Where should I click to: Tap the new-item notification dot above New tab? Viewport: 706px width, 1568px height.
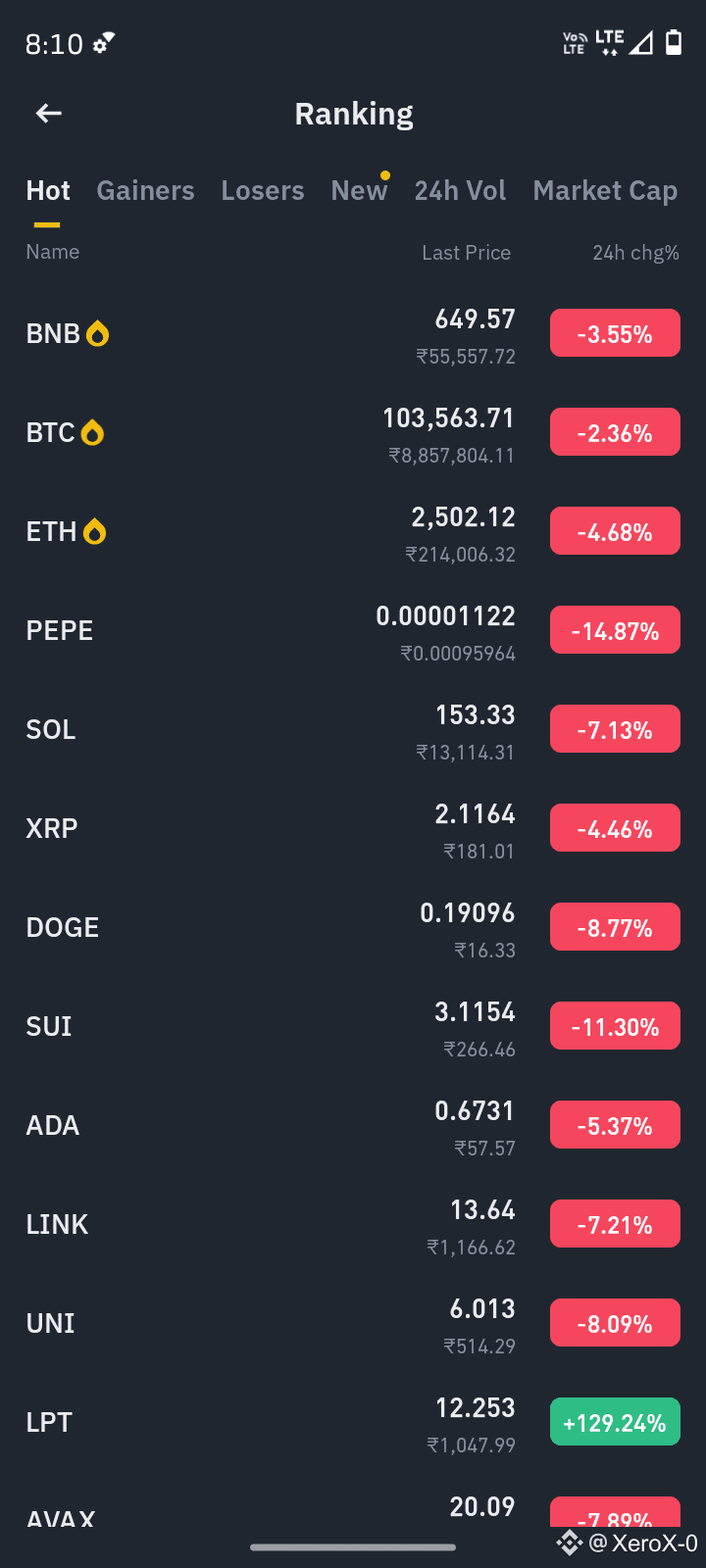pos(383,173)
